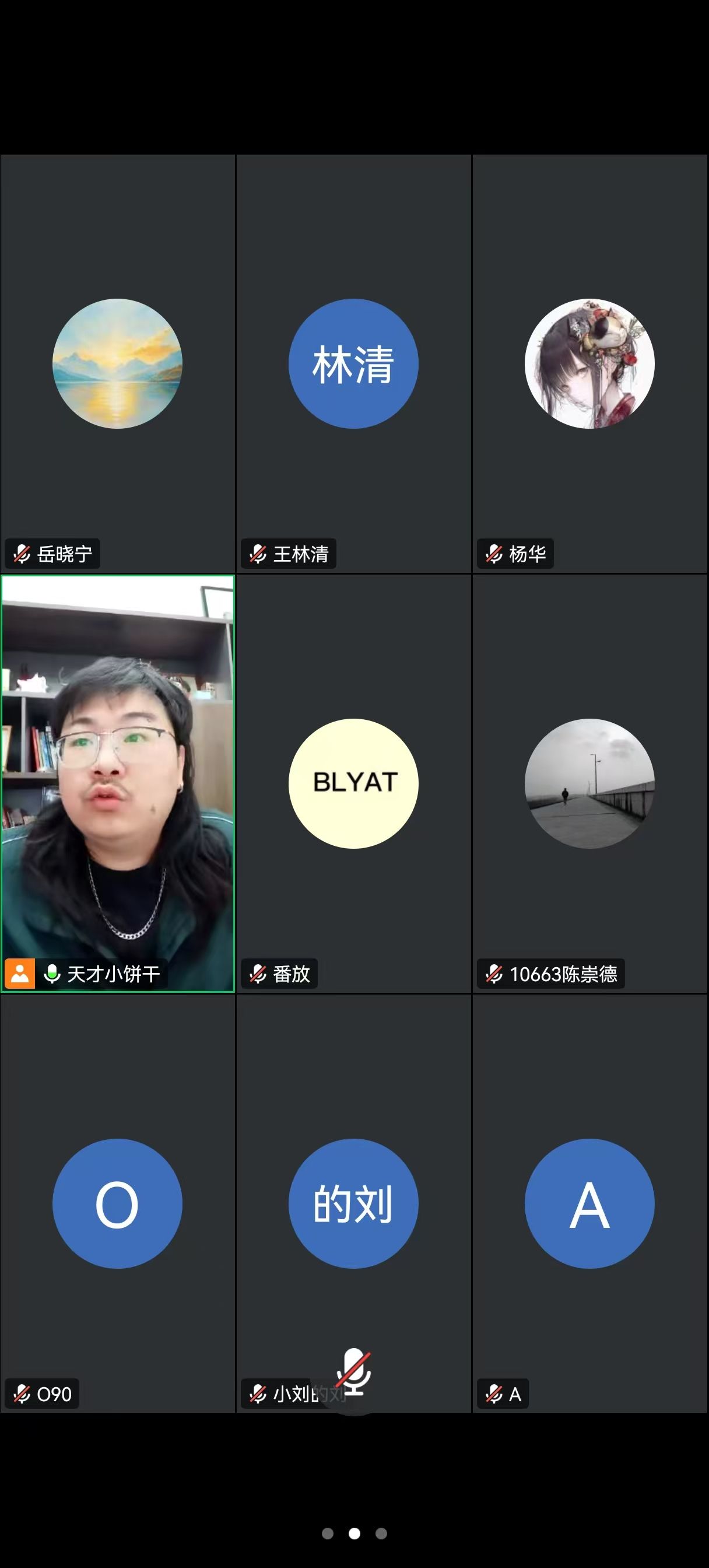Screen dimensions: 709x1568
Task: Unmute with the floating microphone icon
Action: pos(354,1372)
